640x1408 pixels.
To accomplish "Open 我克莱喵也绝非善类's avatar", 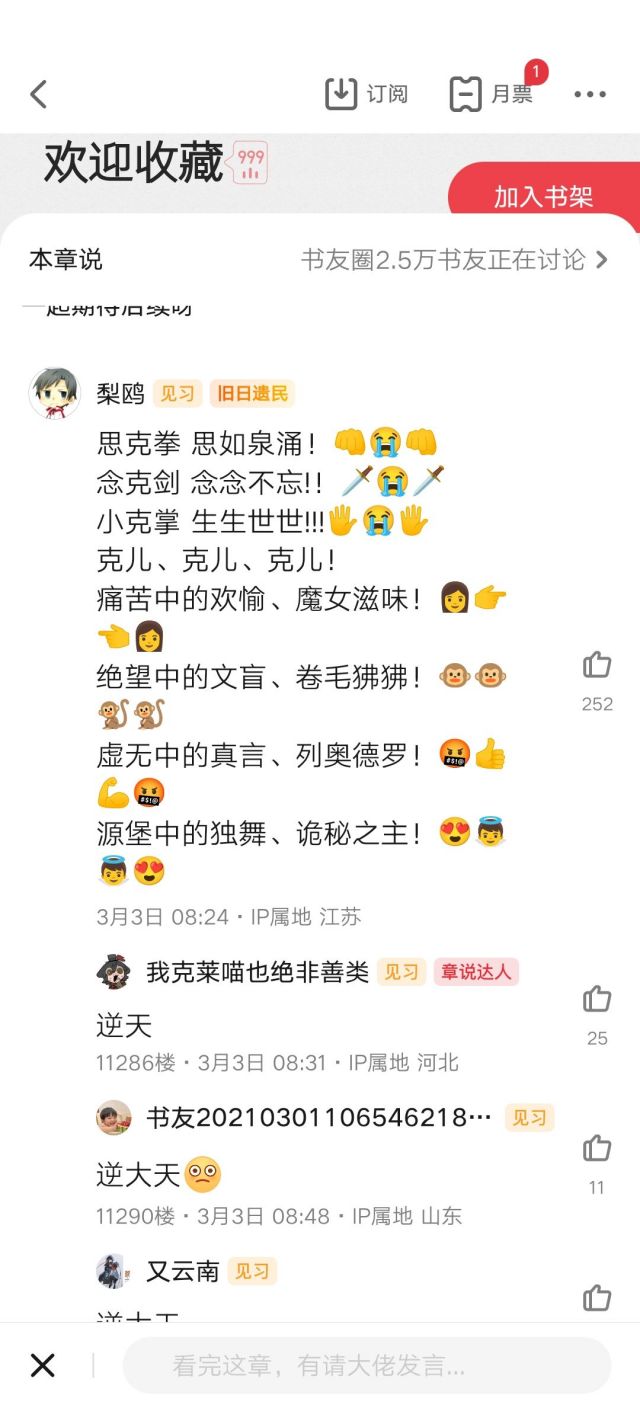I will point(113,971).
